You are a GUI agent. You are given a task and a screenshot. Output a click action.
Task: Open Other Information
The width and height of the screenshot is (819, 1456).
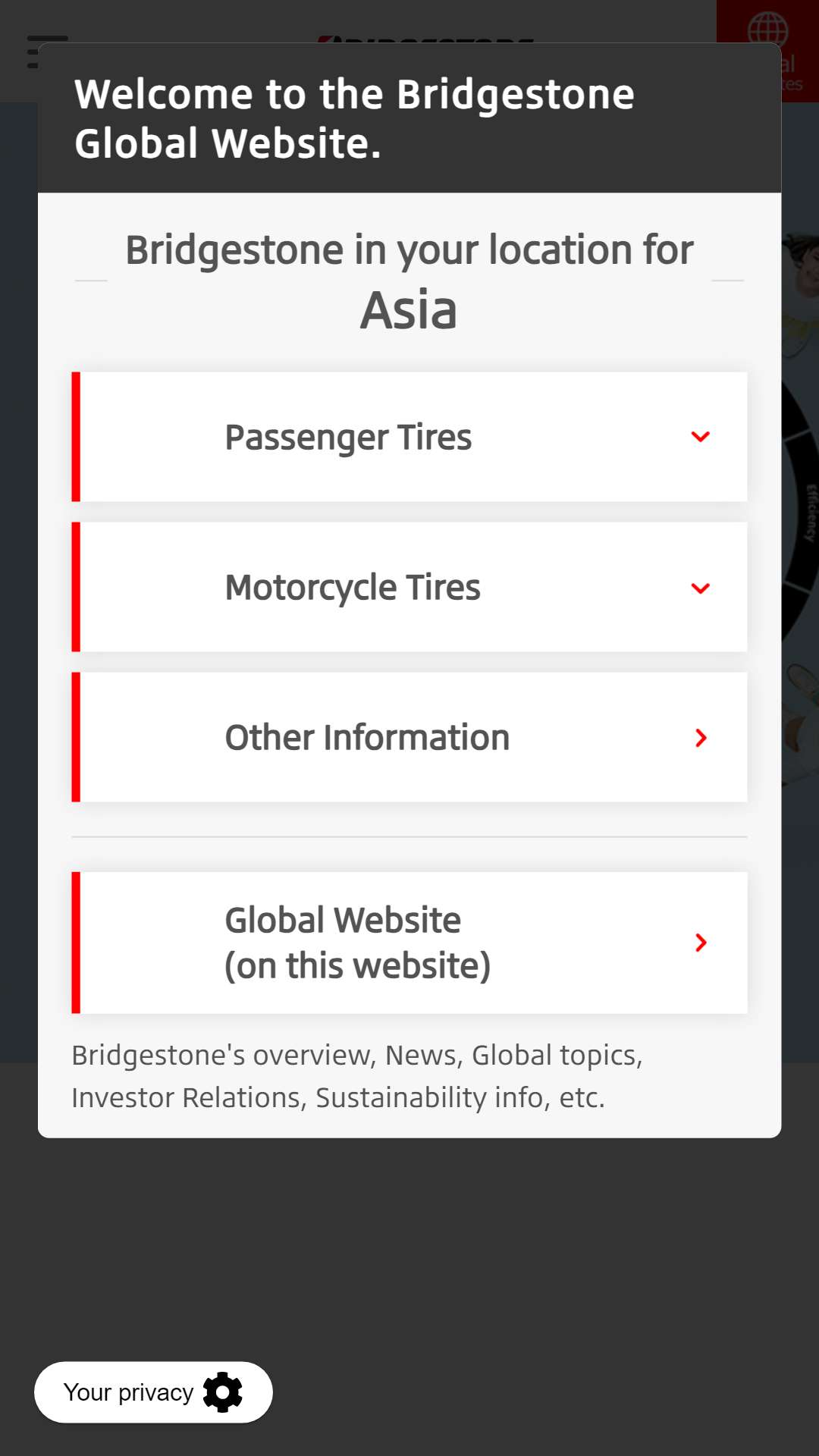pos(409,737)
